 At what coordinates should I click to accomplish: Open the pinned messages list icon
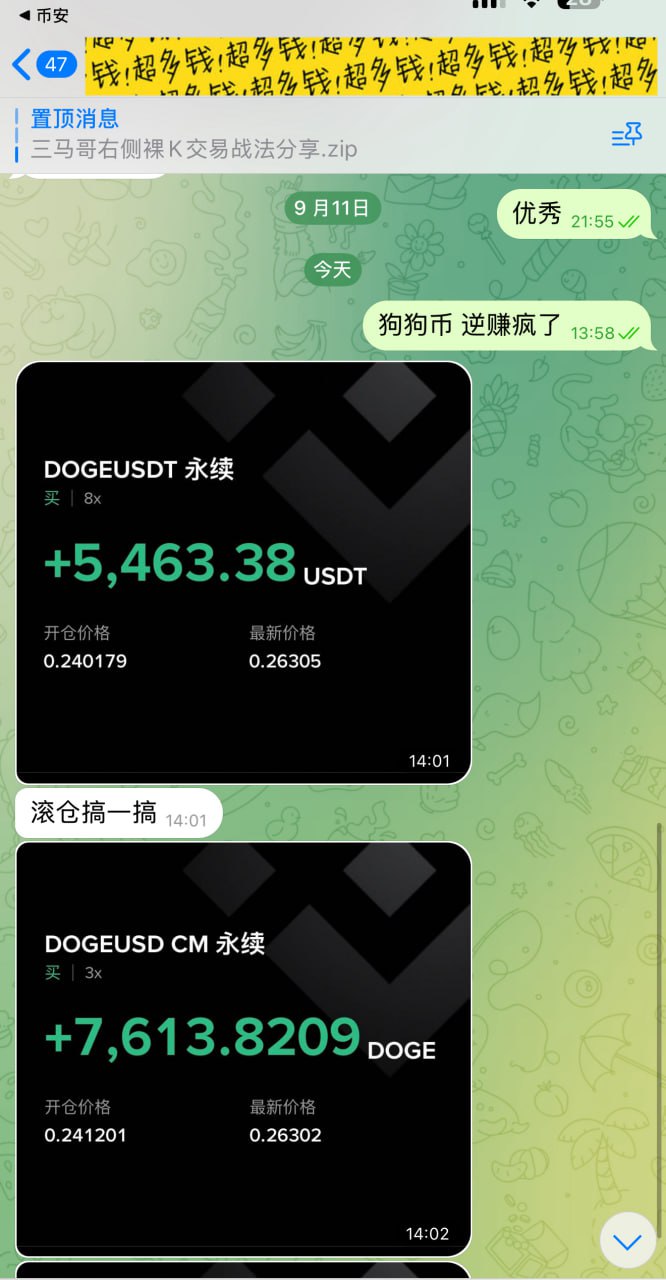626,135
